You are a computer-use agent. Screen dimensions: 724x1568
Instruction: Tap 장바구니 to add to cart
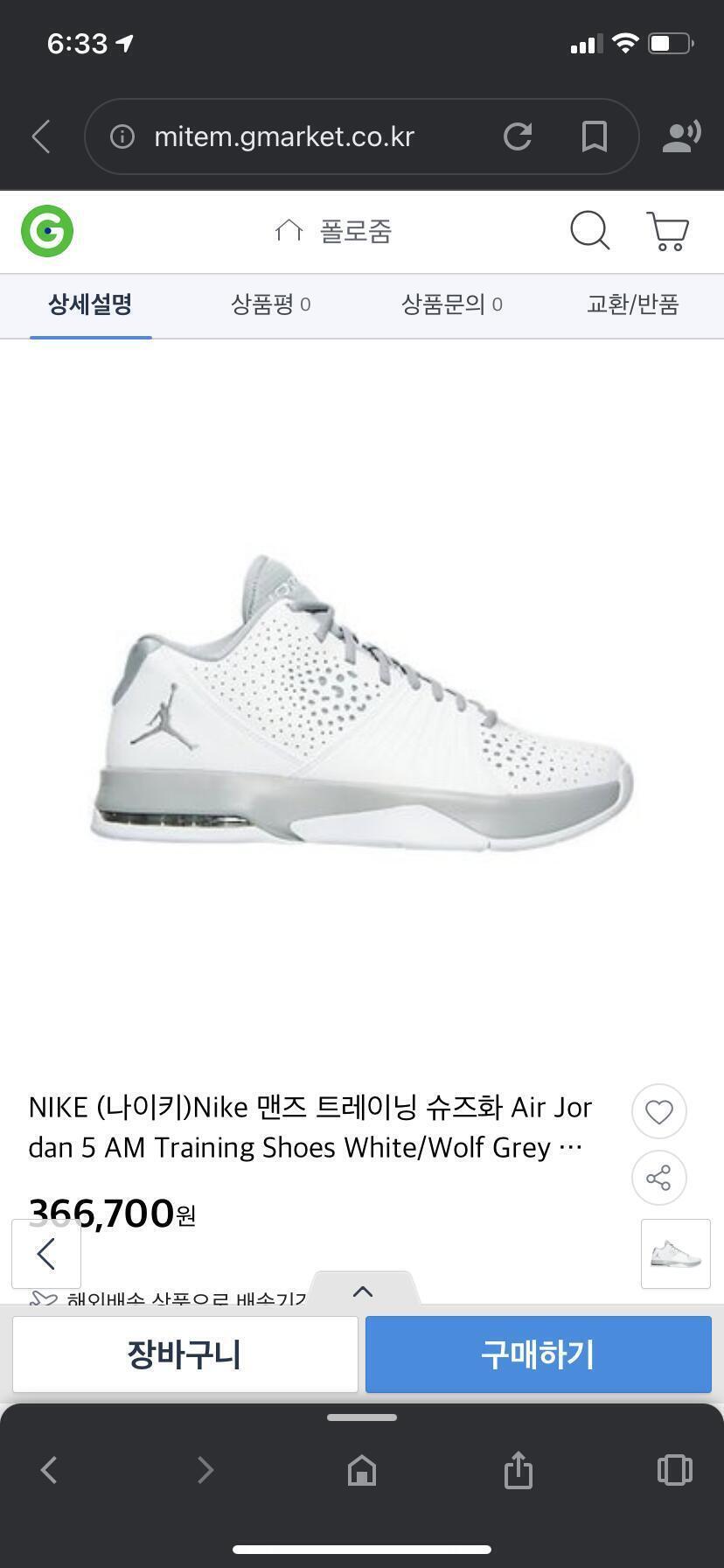click(185, 1354)
